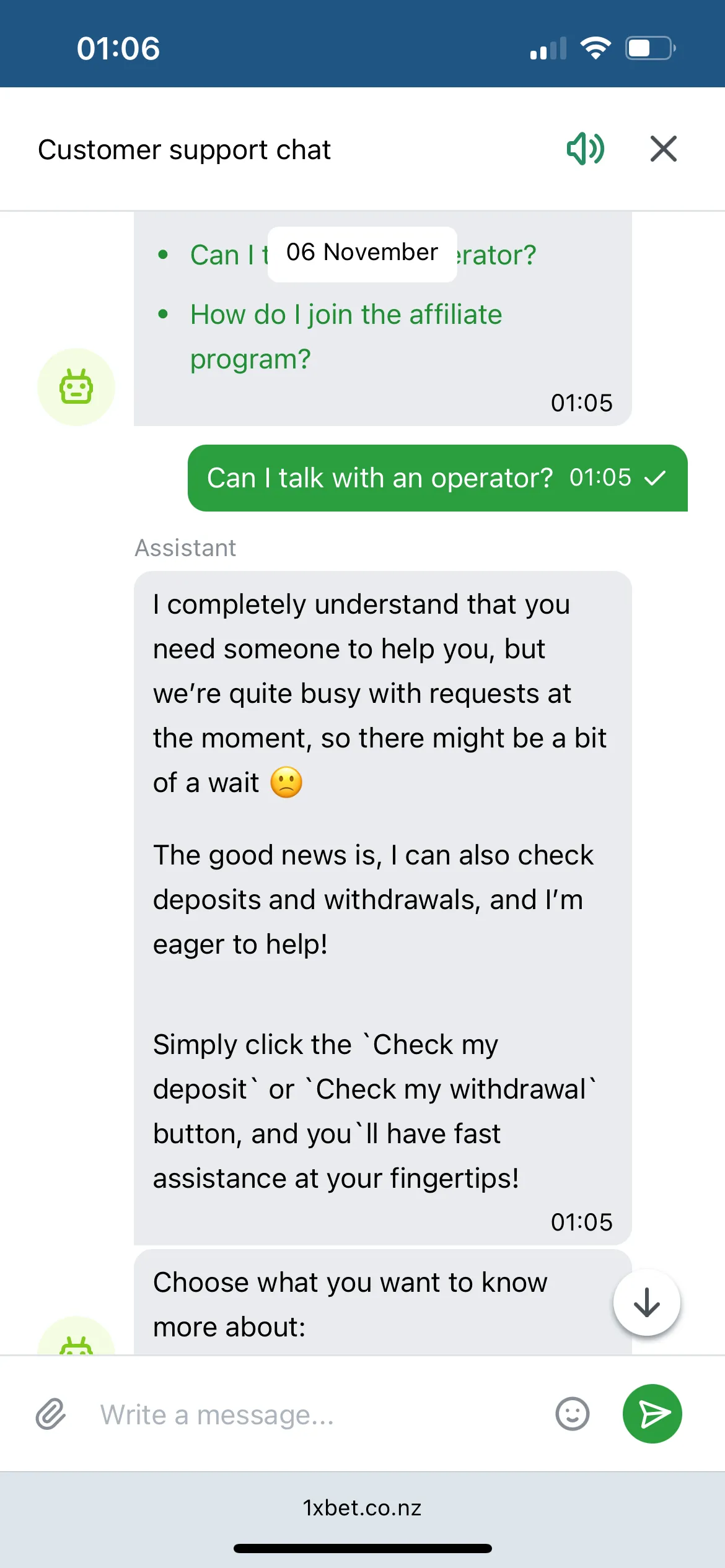Close the customer support chat
725x1568 pixels.
pos(663,149)
